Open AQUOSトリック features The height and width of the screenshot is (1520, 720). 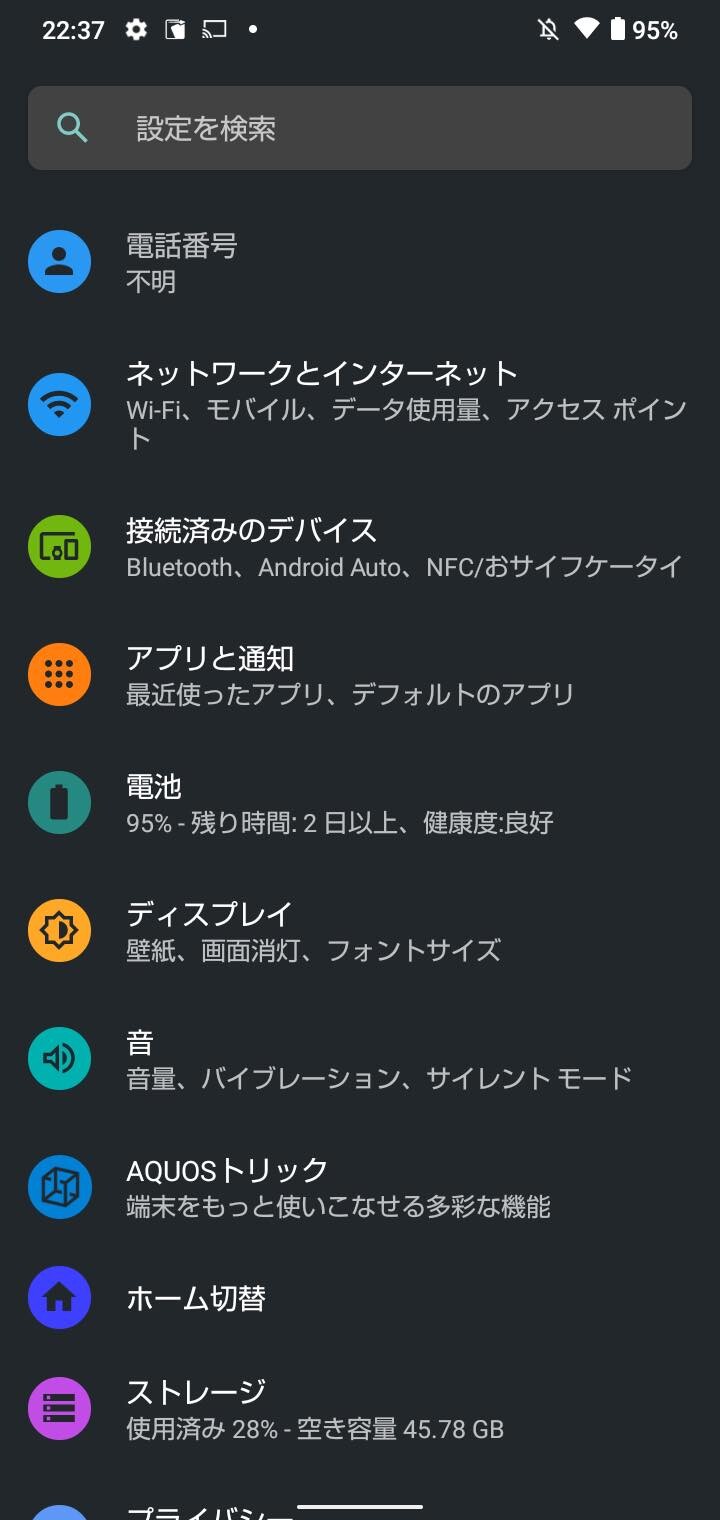360,1187
